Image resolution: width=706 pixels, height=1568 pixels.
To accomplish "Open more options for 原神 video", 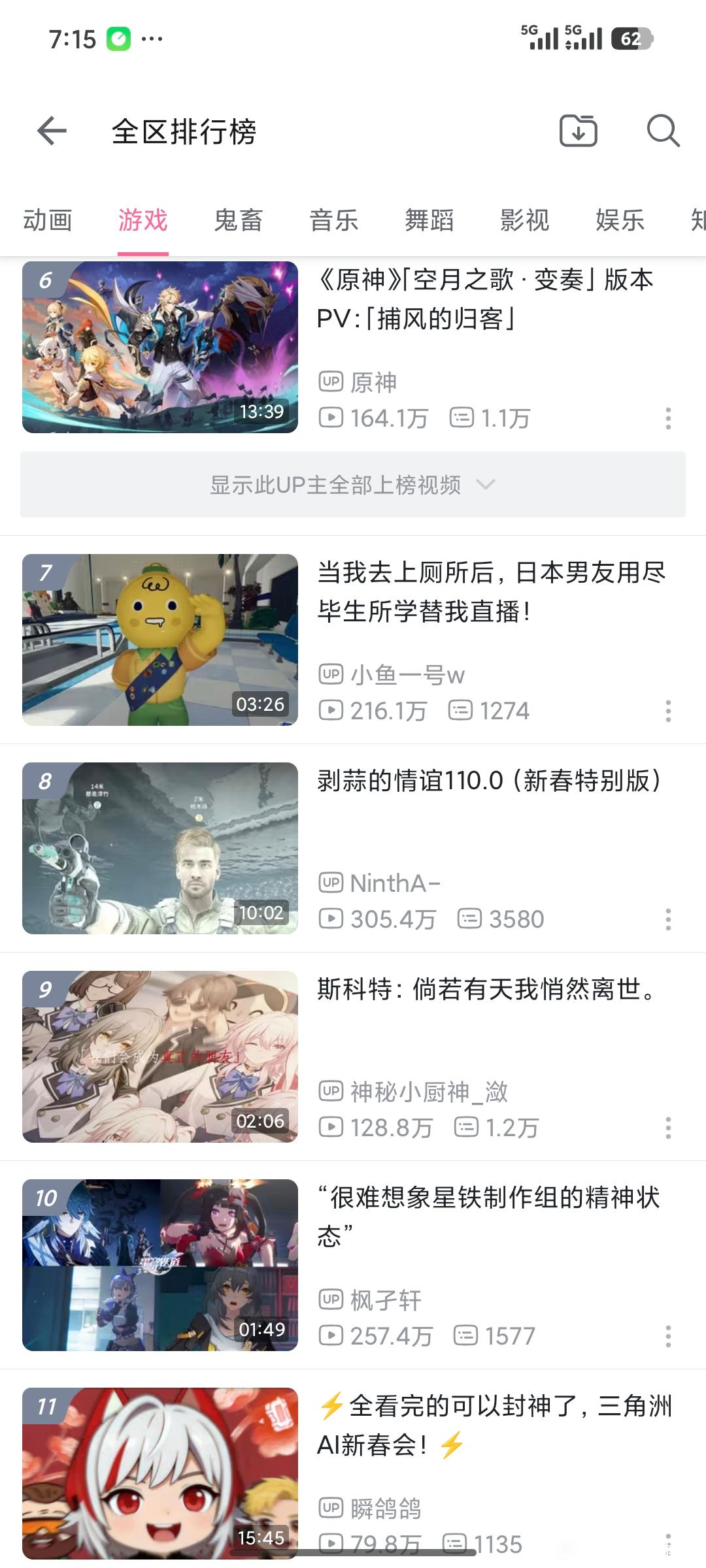I will [x=668, y=419].
